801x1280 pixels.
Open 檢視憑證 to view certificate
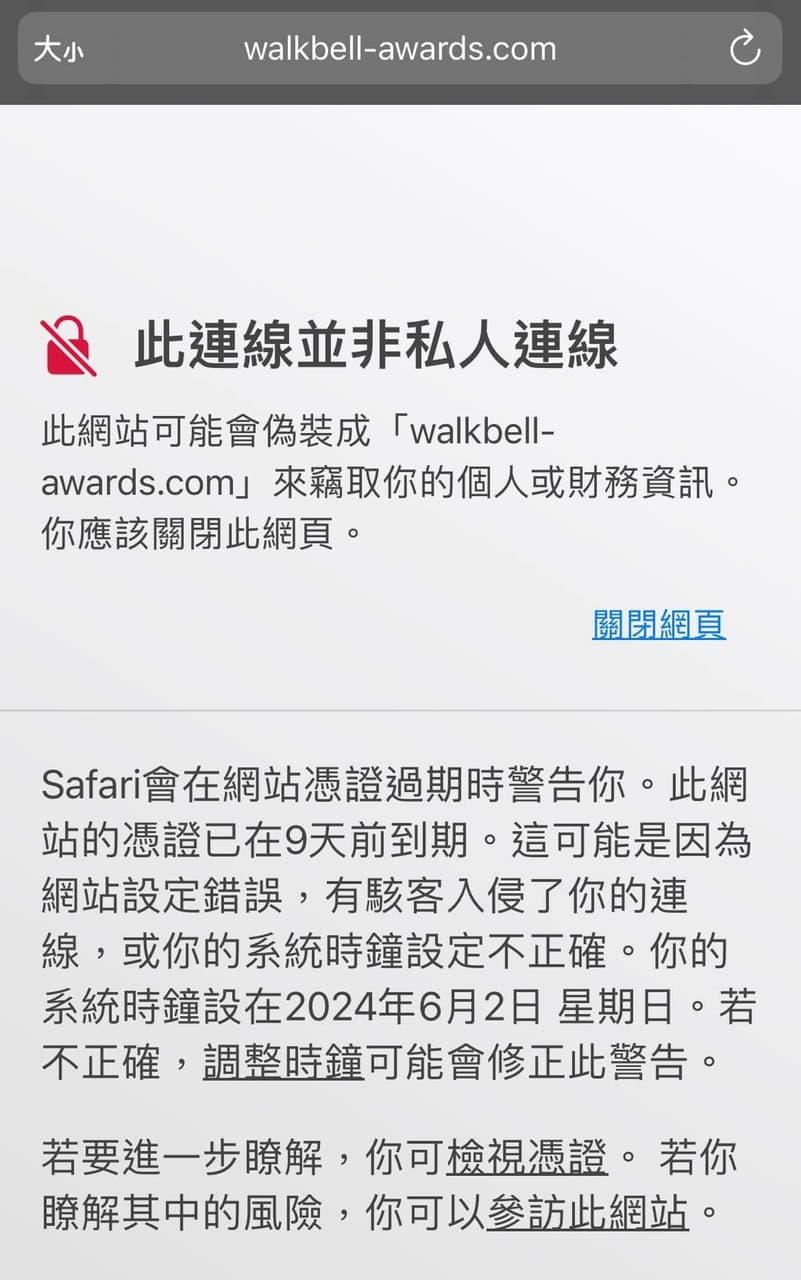[527, 1158]
